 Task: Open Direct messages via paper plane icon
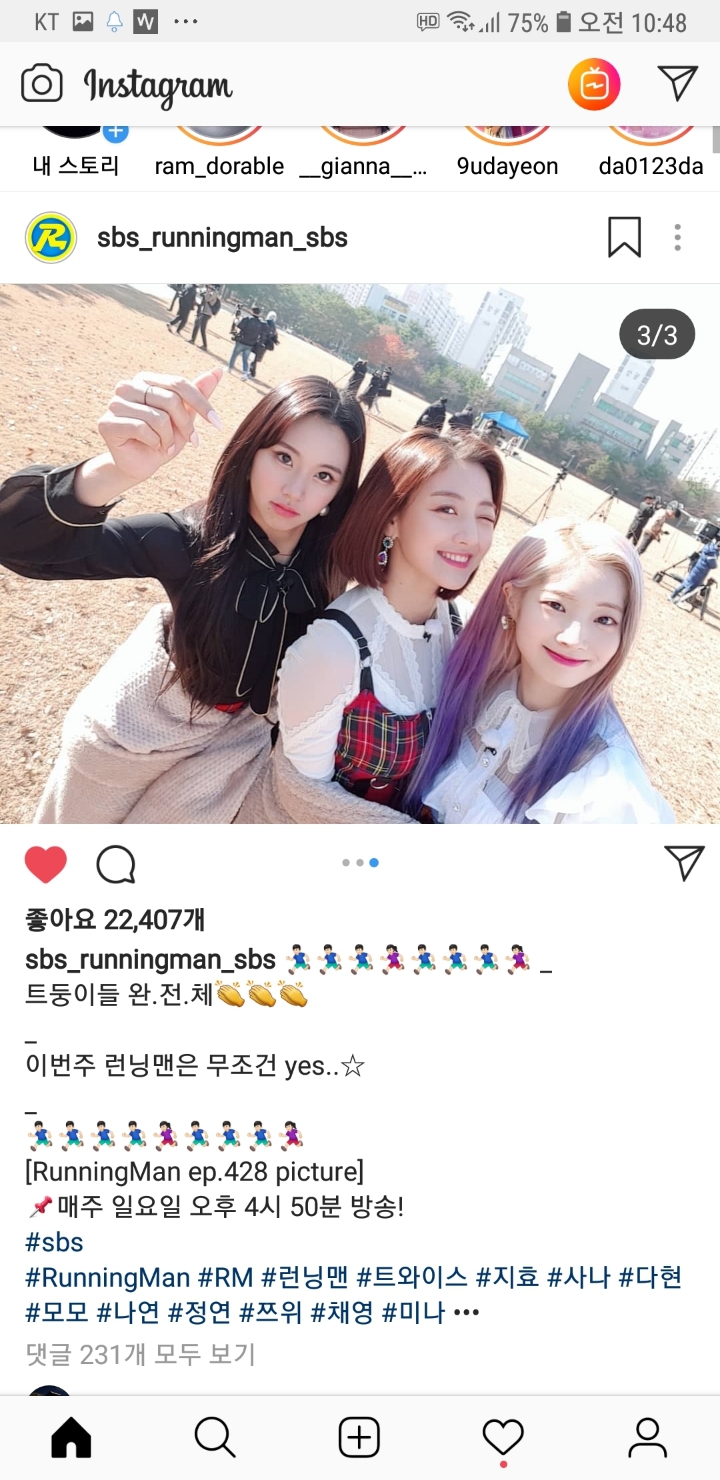[676, 84]
